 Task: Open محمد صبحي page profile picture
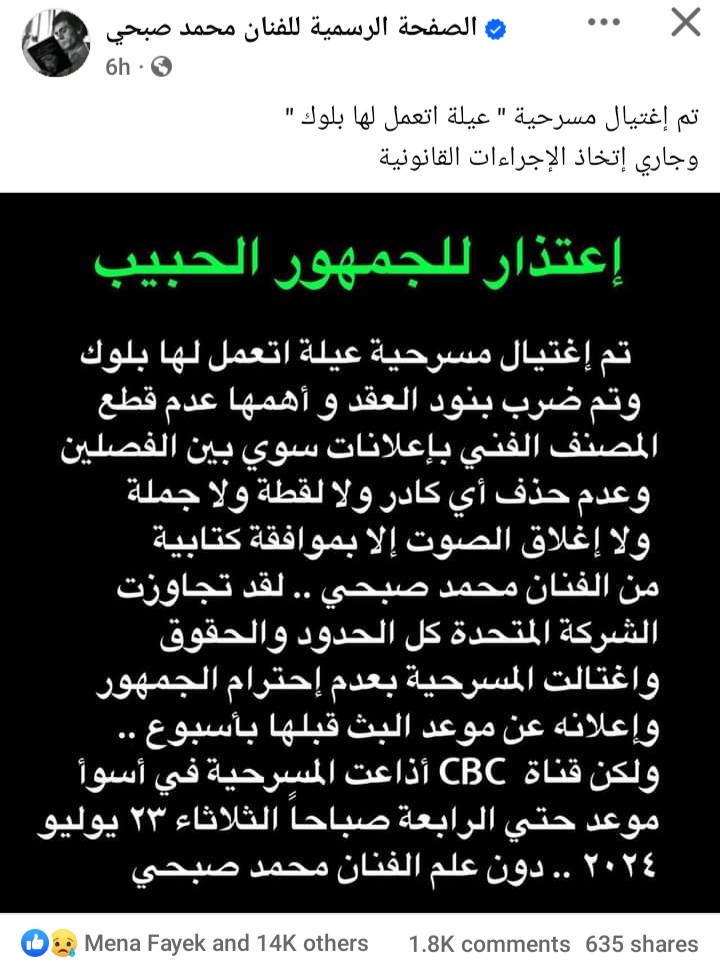tap(55, 42)
